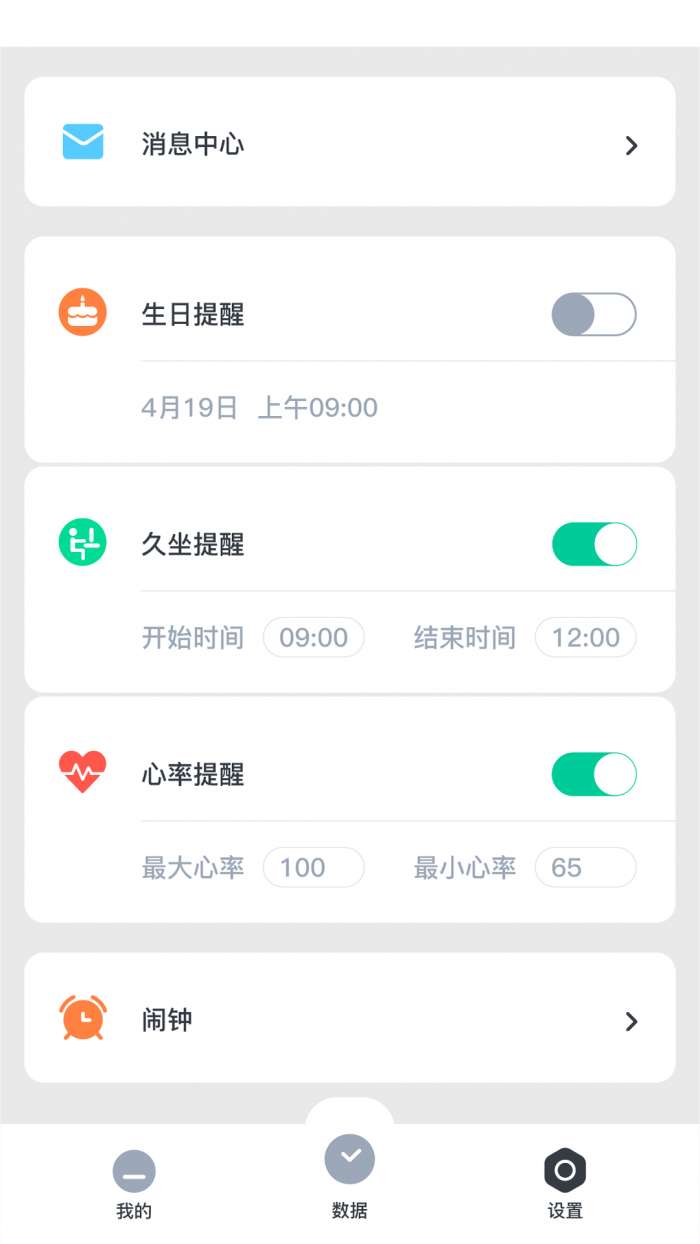Turn off the 久坐提醒 sedentary reminder
The image size is (700, 1244).
[593, 545]
